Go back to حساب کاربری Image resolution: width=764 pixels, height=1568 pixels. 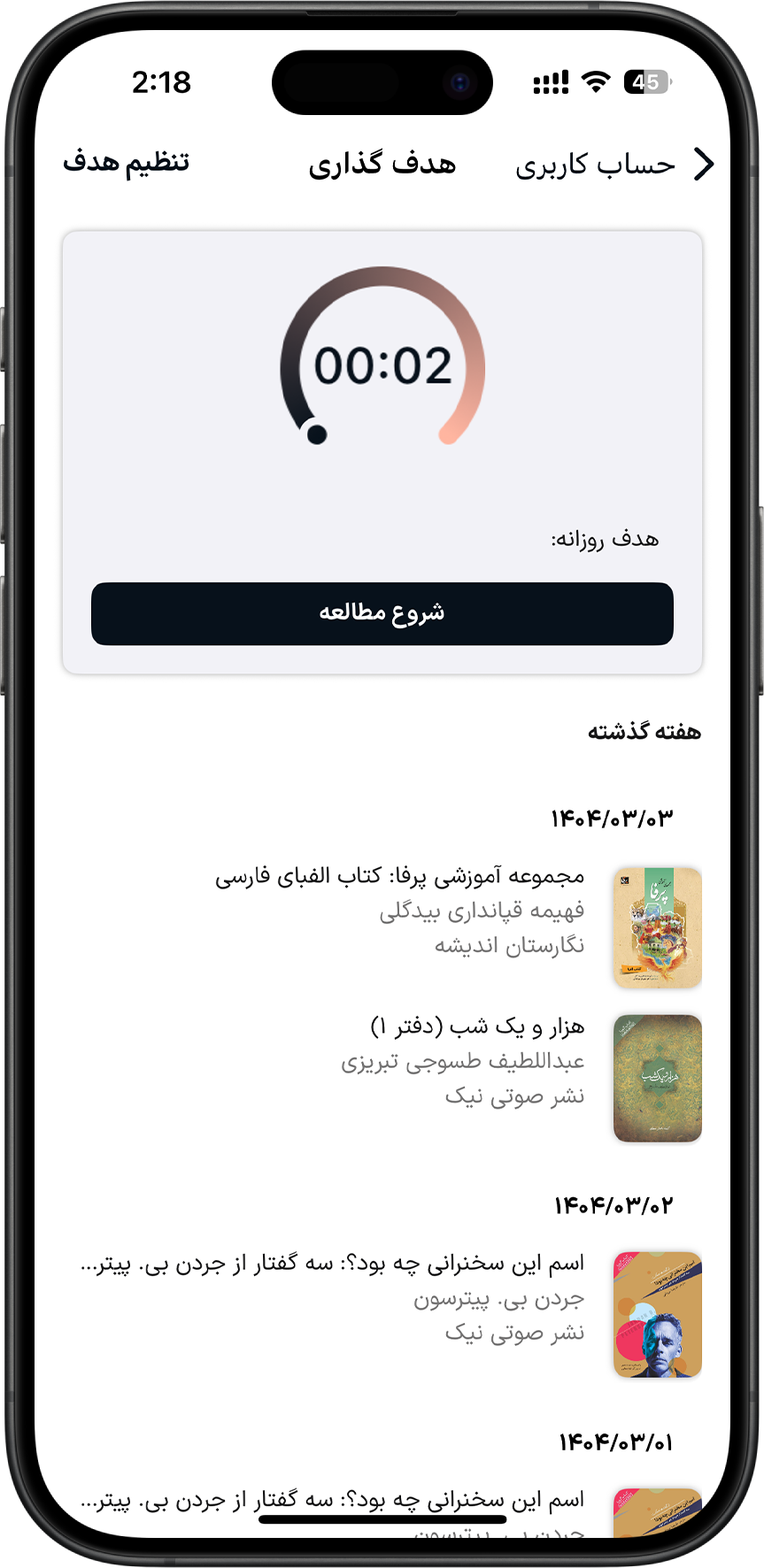(x=614, y=165)
